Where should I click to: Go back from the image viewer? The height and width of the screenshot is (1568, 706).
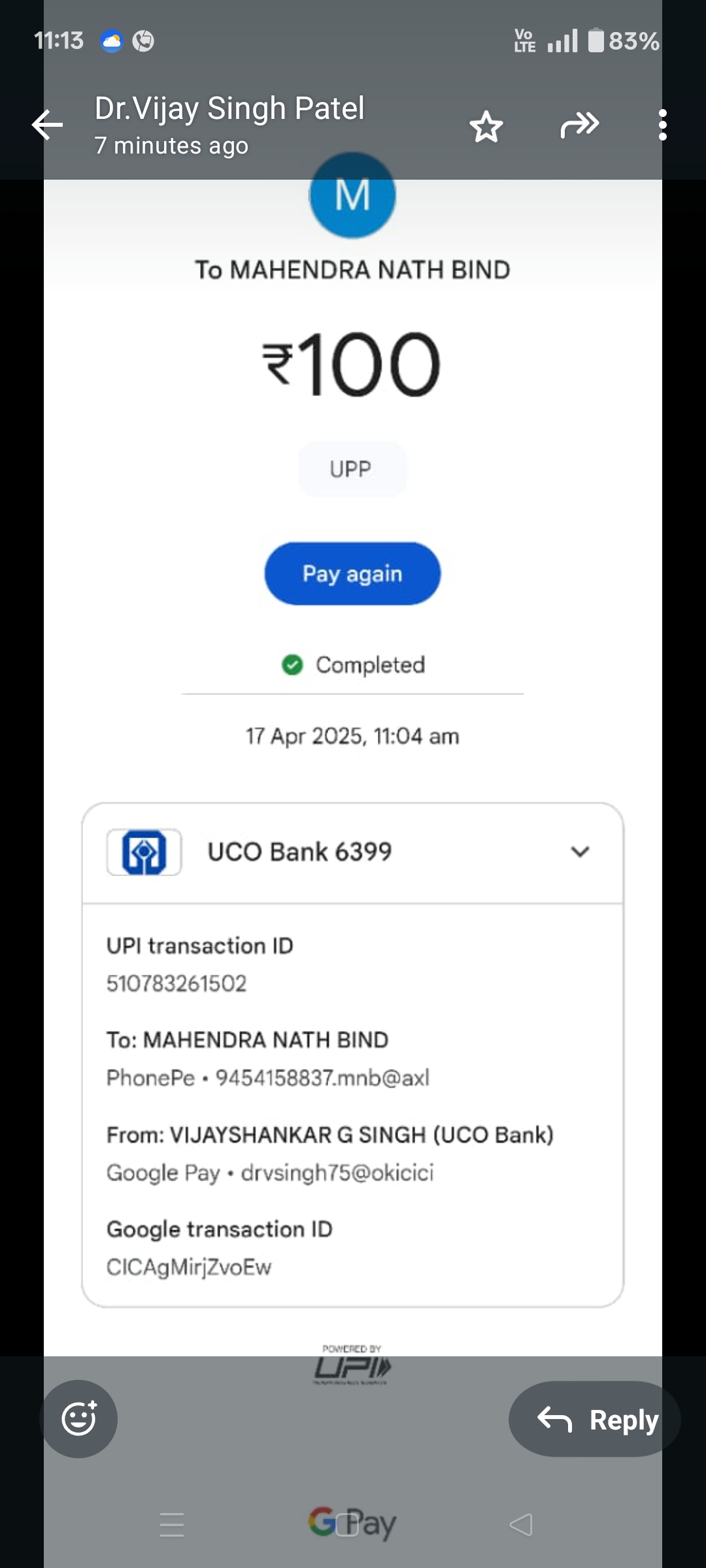[48, 125]
